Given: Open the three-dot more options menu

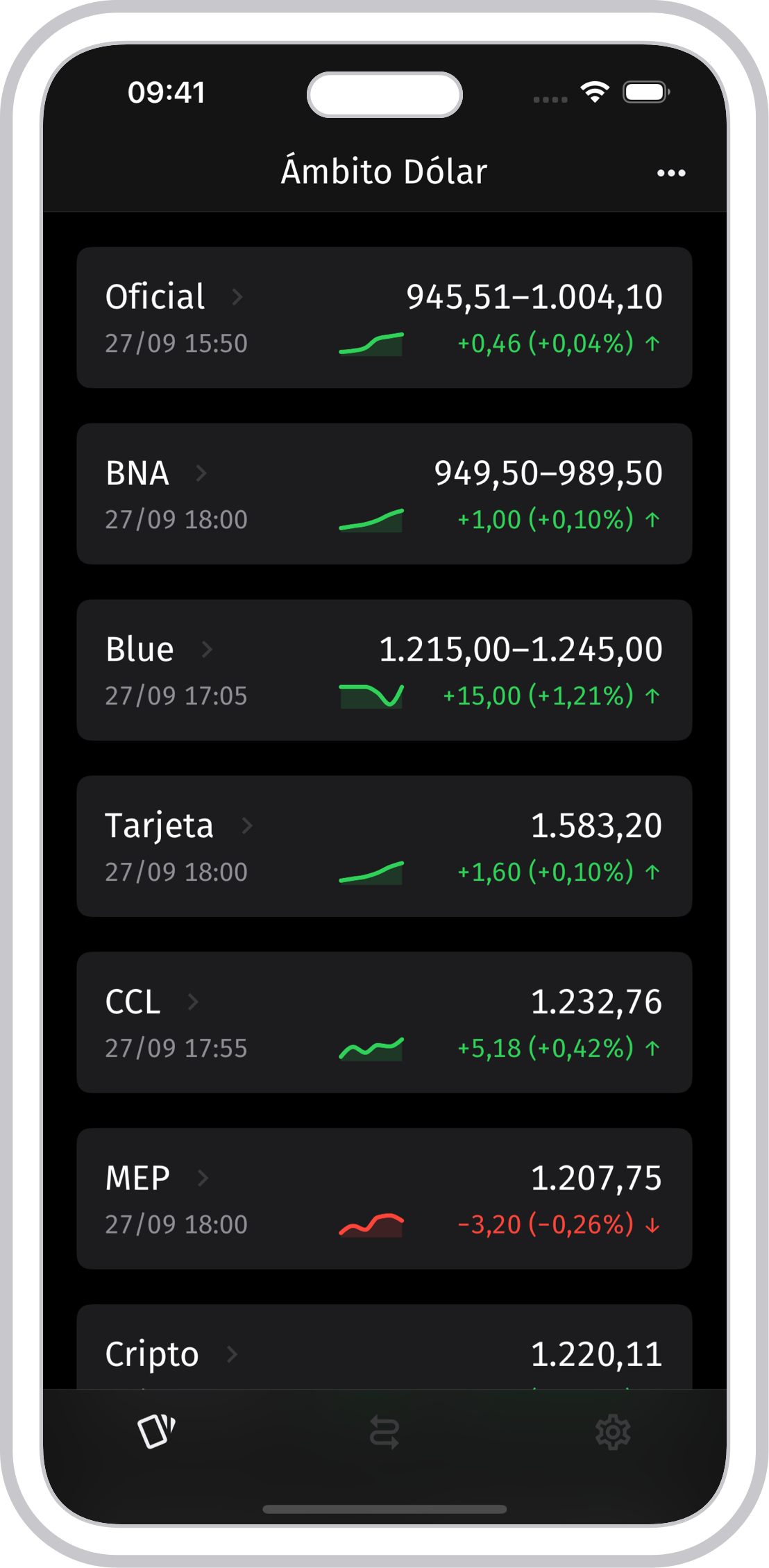Looking at the screenshot, I should [671, 173].
